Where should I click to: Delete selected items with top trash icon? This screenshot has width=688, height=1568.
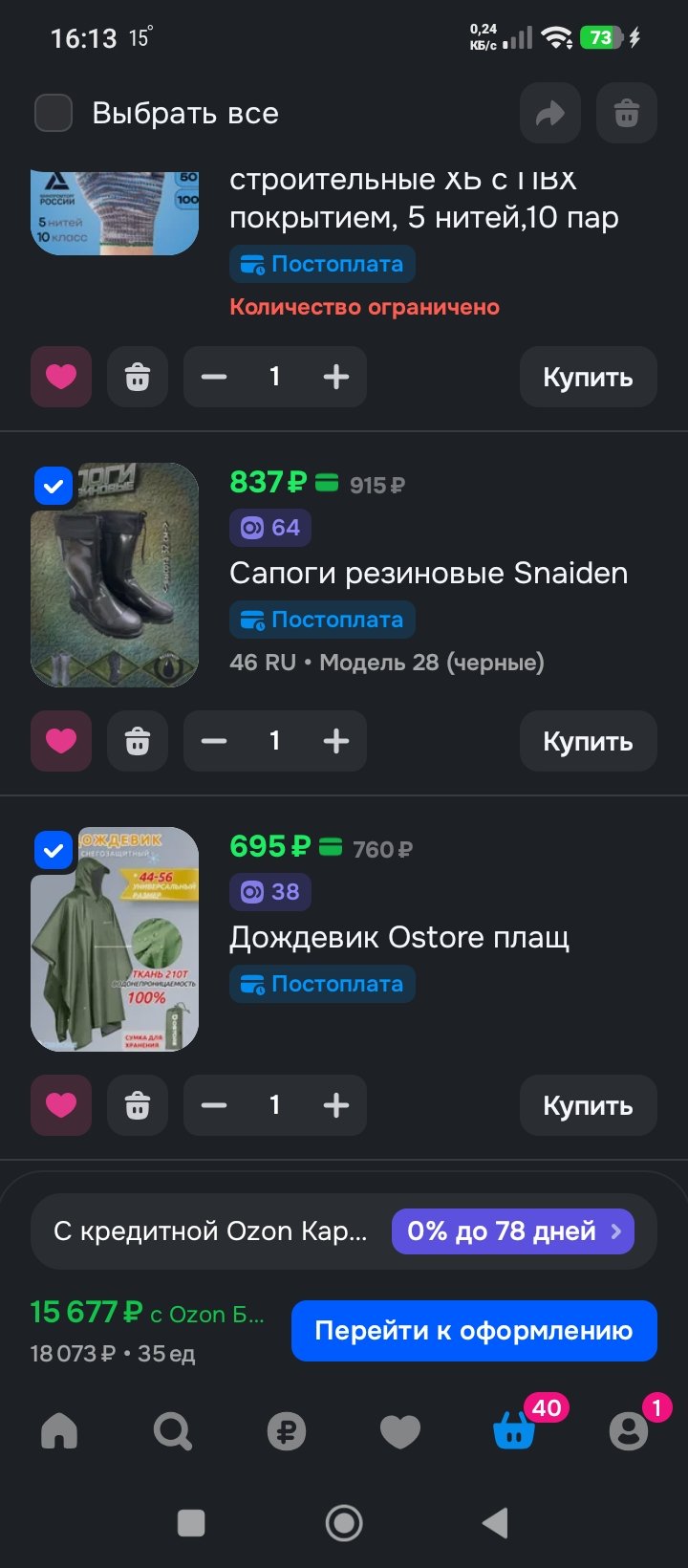[x=627, y=114]
